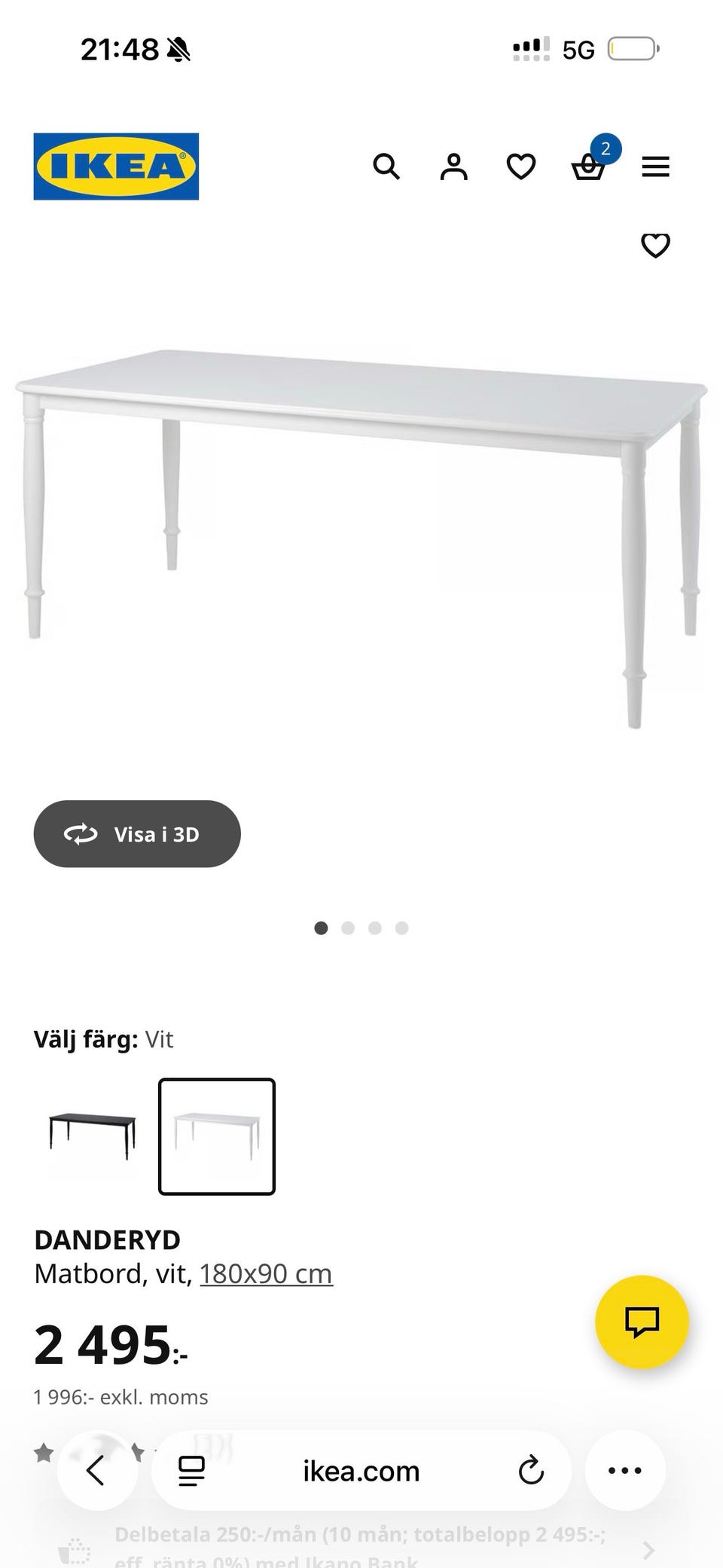
Task: Open the reader view icon in the address bar
Action: [191, 1470]
